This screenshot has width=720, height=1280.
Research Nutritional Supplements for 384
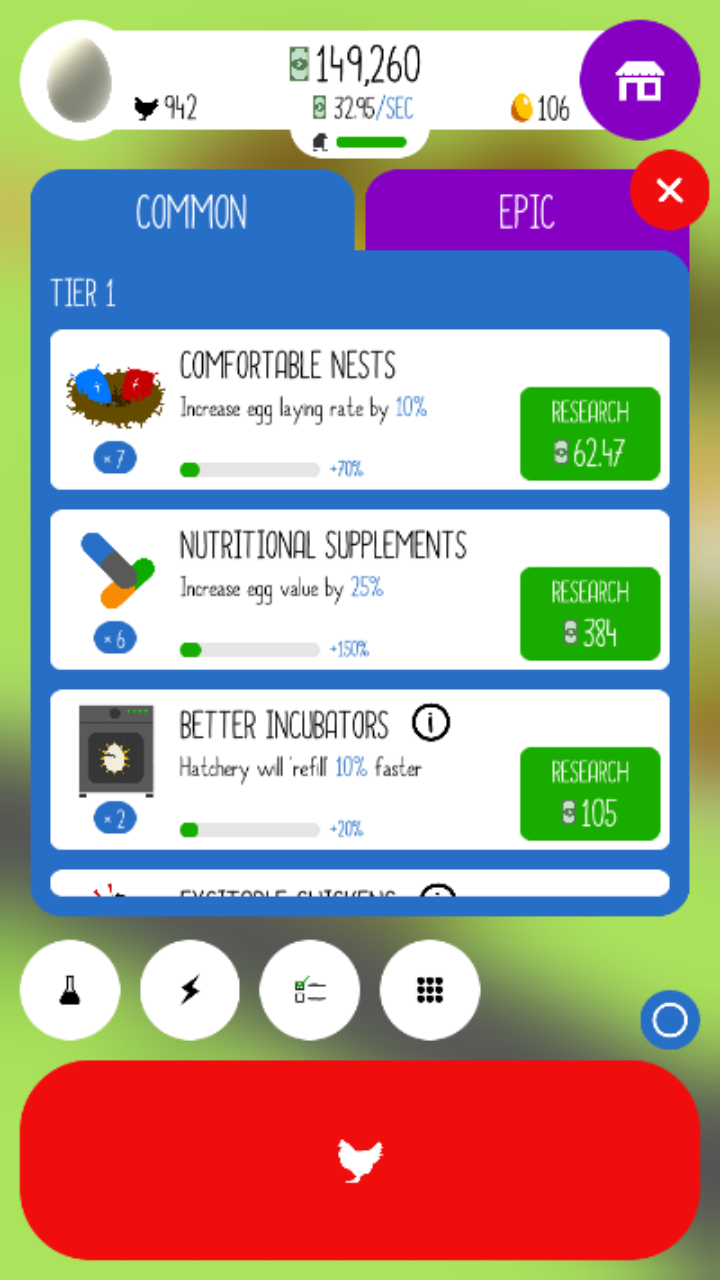[590, 614]
